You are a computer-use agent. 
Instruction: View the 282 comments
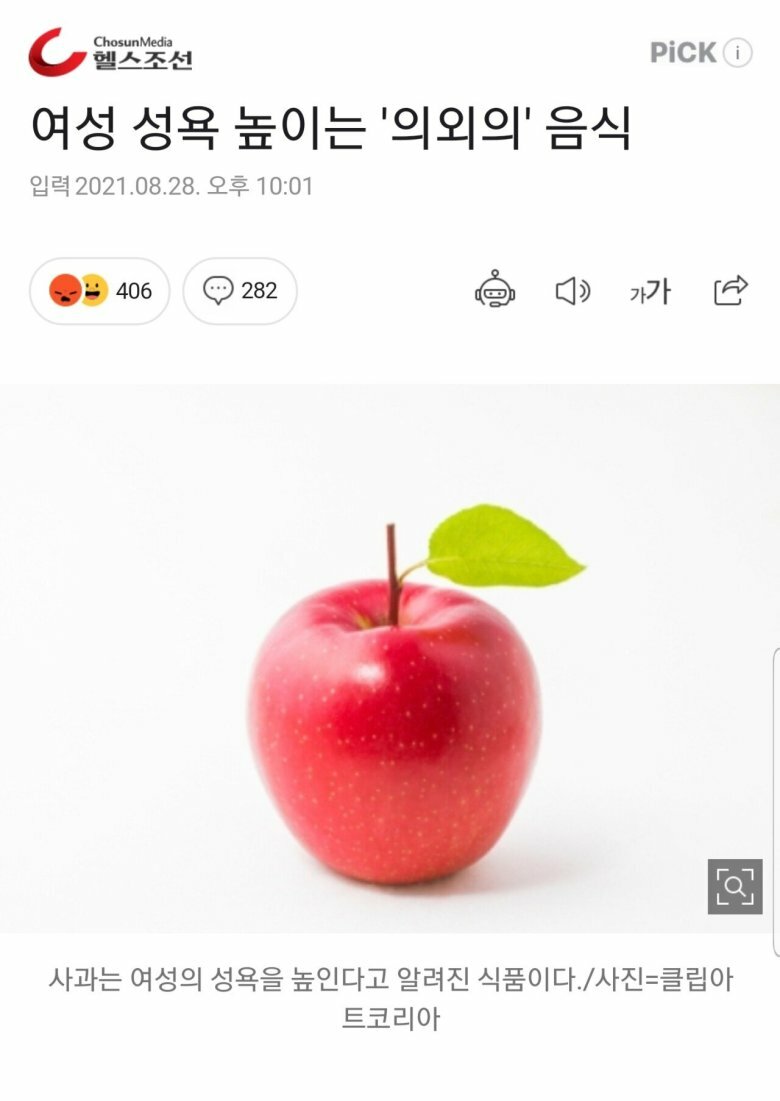pyautogui.click(x=240, y=291)
